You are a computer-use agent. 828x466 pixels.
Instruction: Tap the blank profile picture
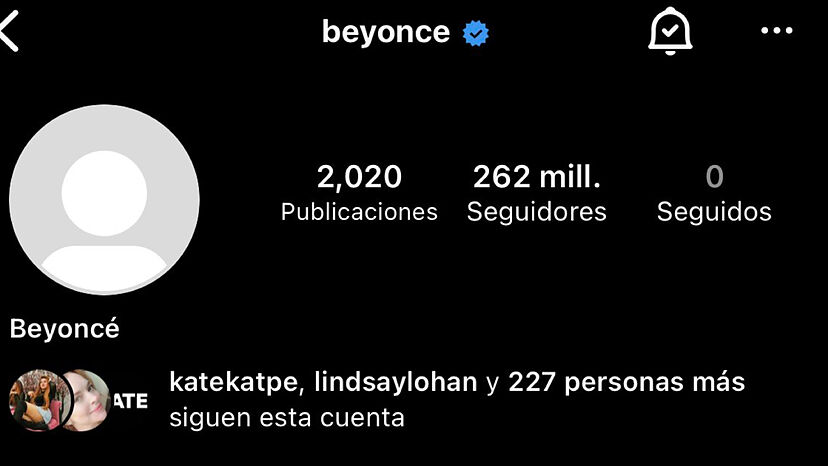click(104, 199)
